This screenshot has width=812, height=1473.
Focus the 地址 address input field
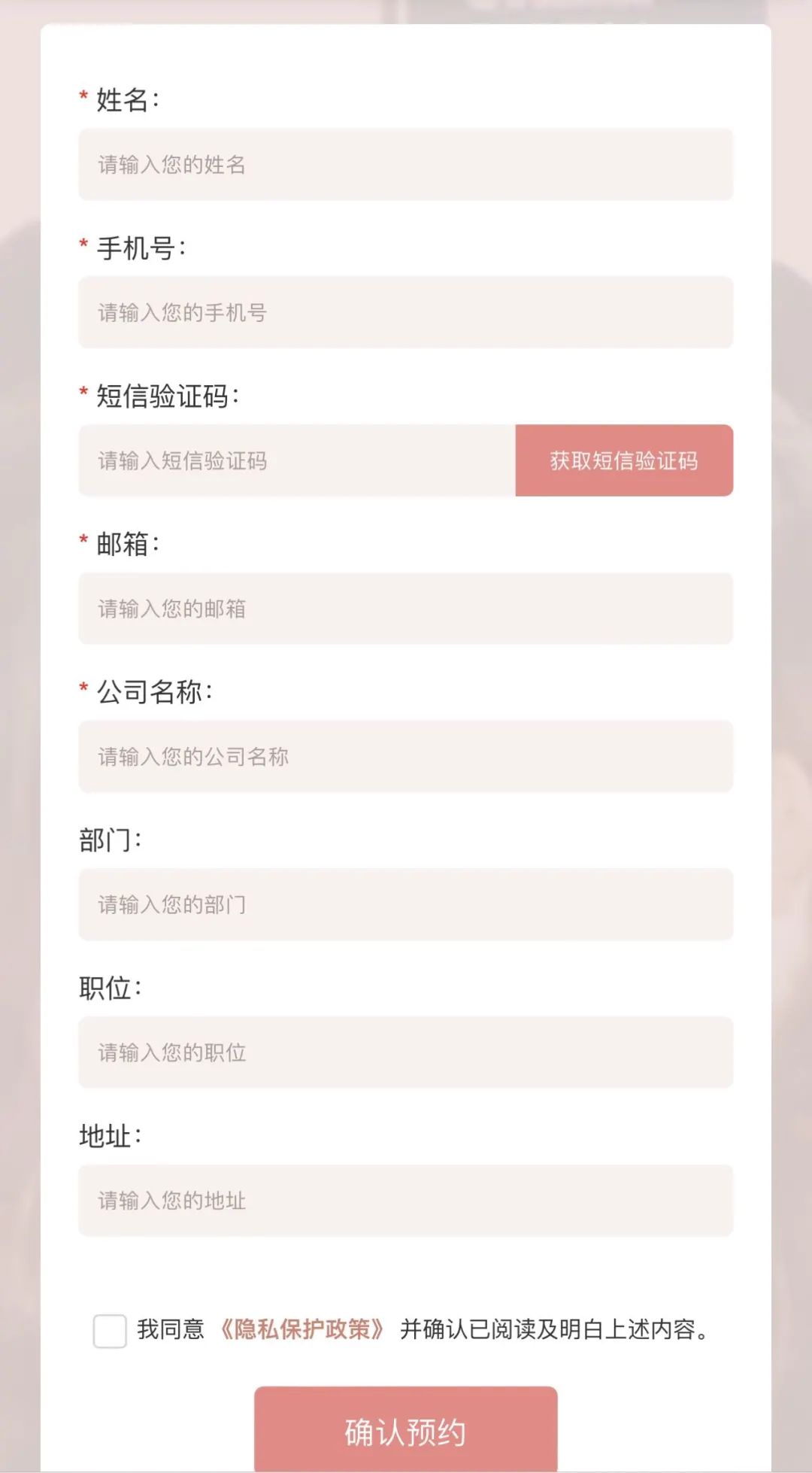[406, 1201]
